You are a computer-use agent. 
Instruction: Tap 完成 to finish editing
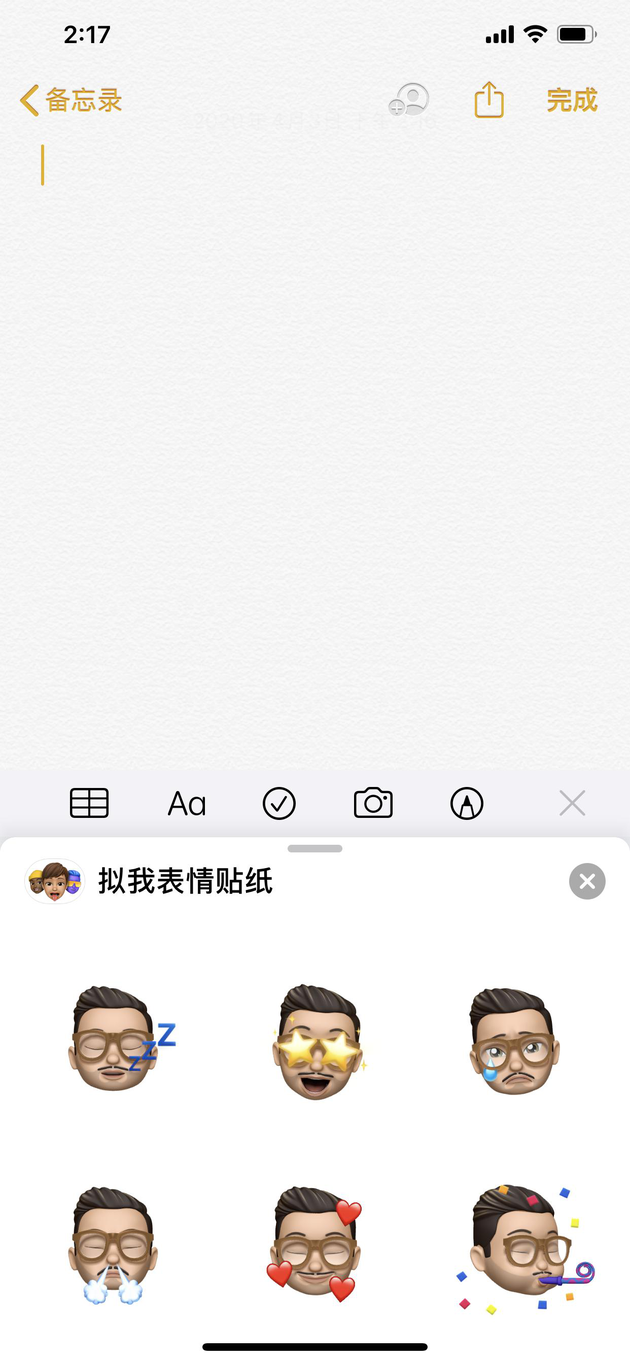pyautogui.click(x=572, y=100)
